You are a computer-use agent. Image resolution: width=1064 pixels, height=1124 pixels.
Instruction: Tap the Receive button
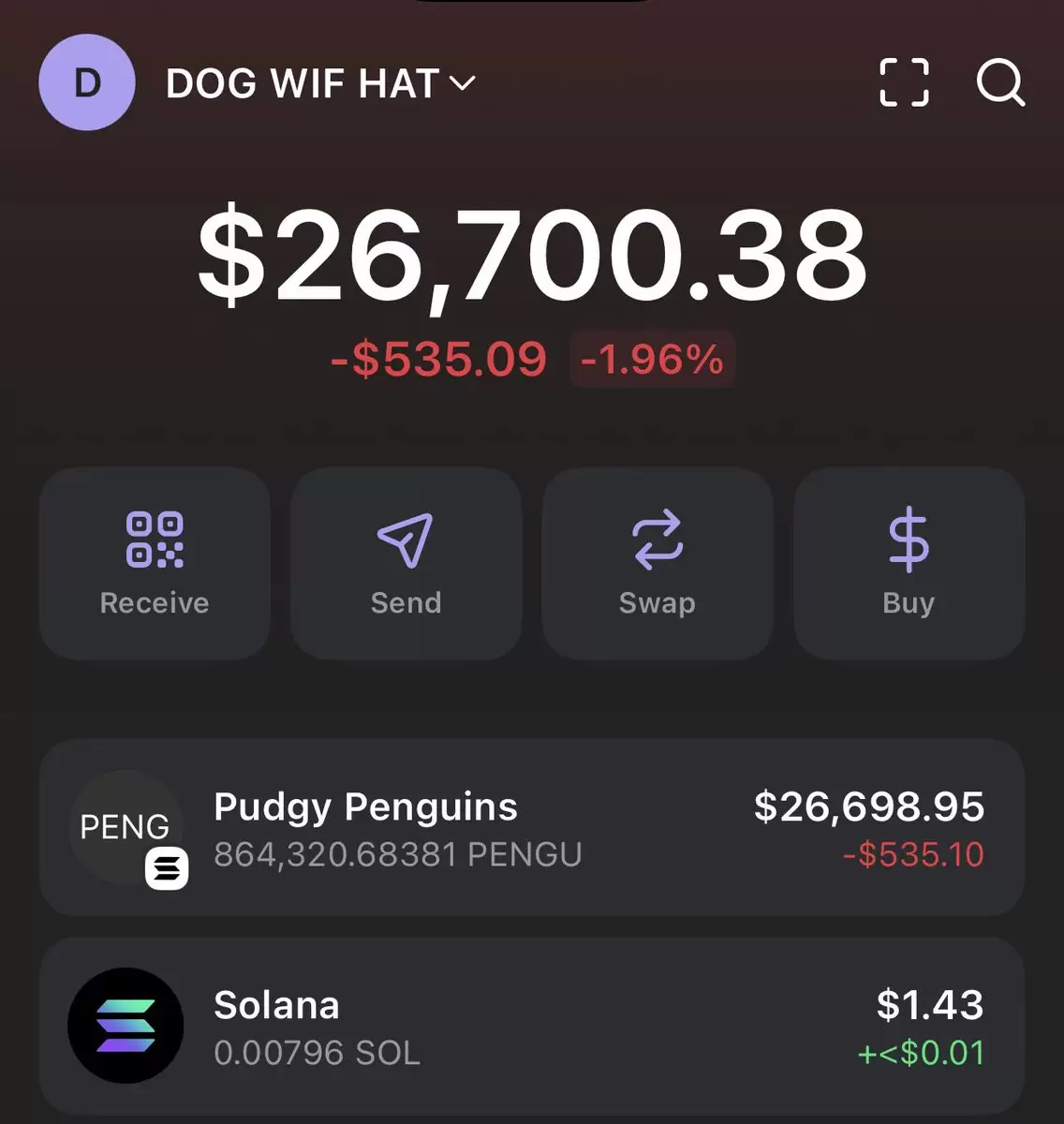pos(155,564)
